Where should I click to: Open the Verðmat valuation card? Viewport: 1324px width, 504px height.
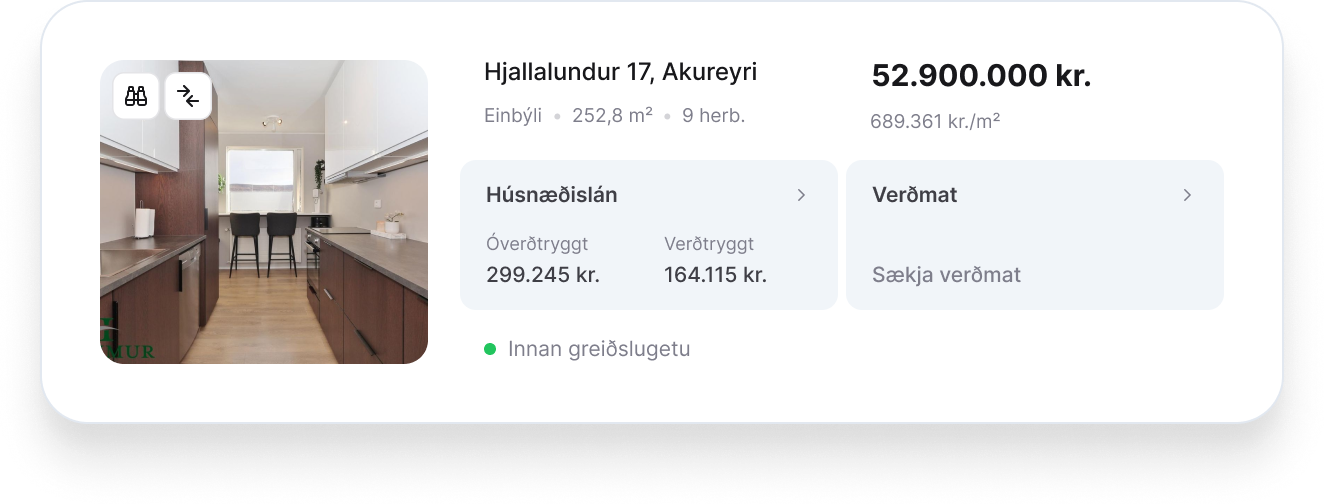pos(1034,234)
